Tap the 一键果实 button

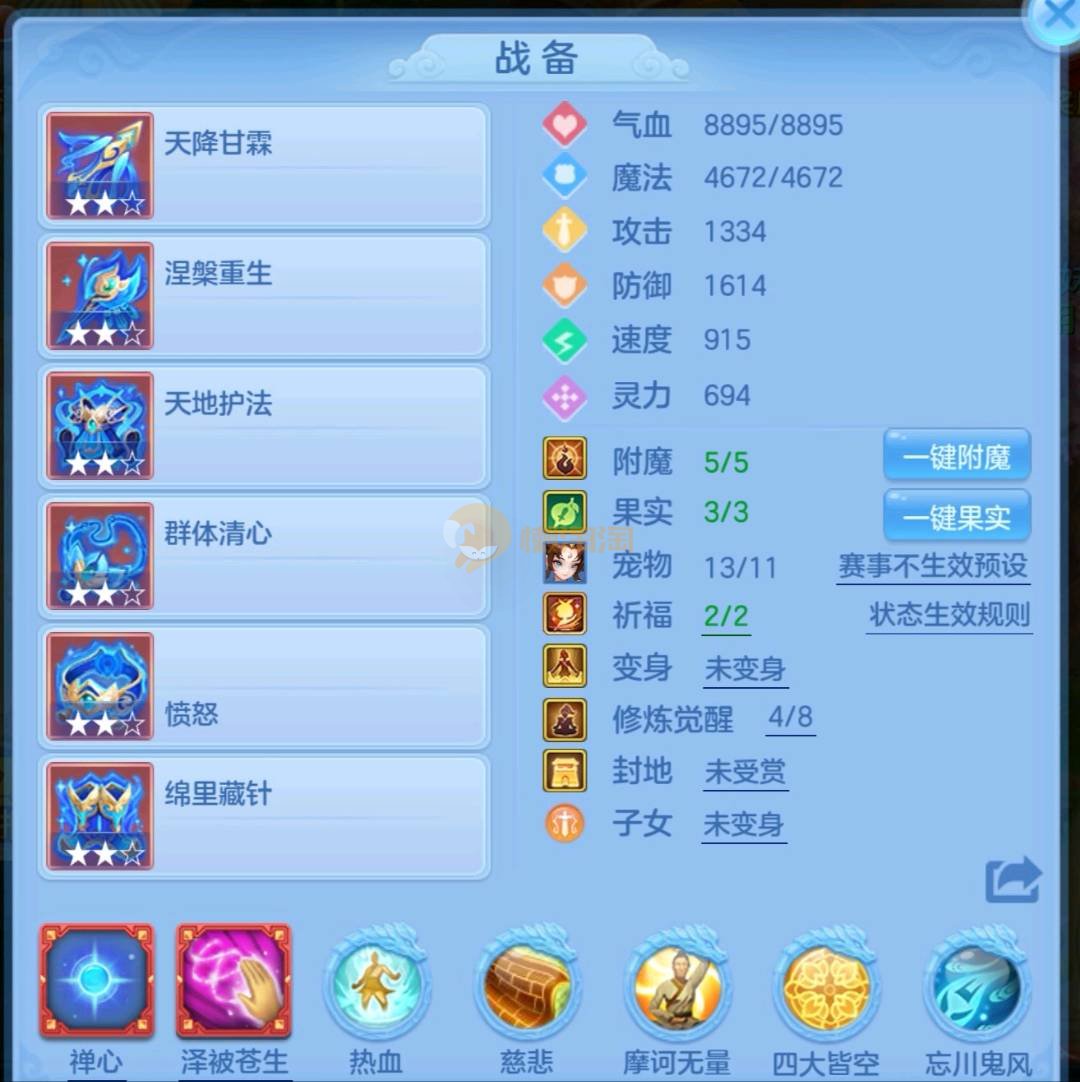956,517
